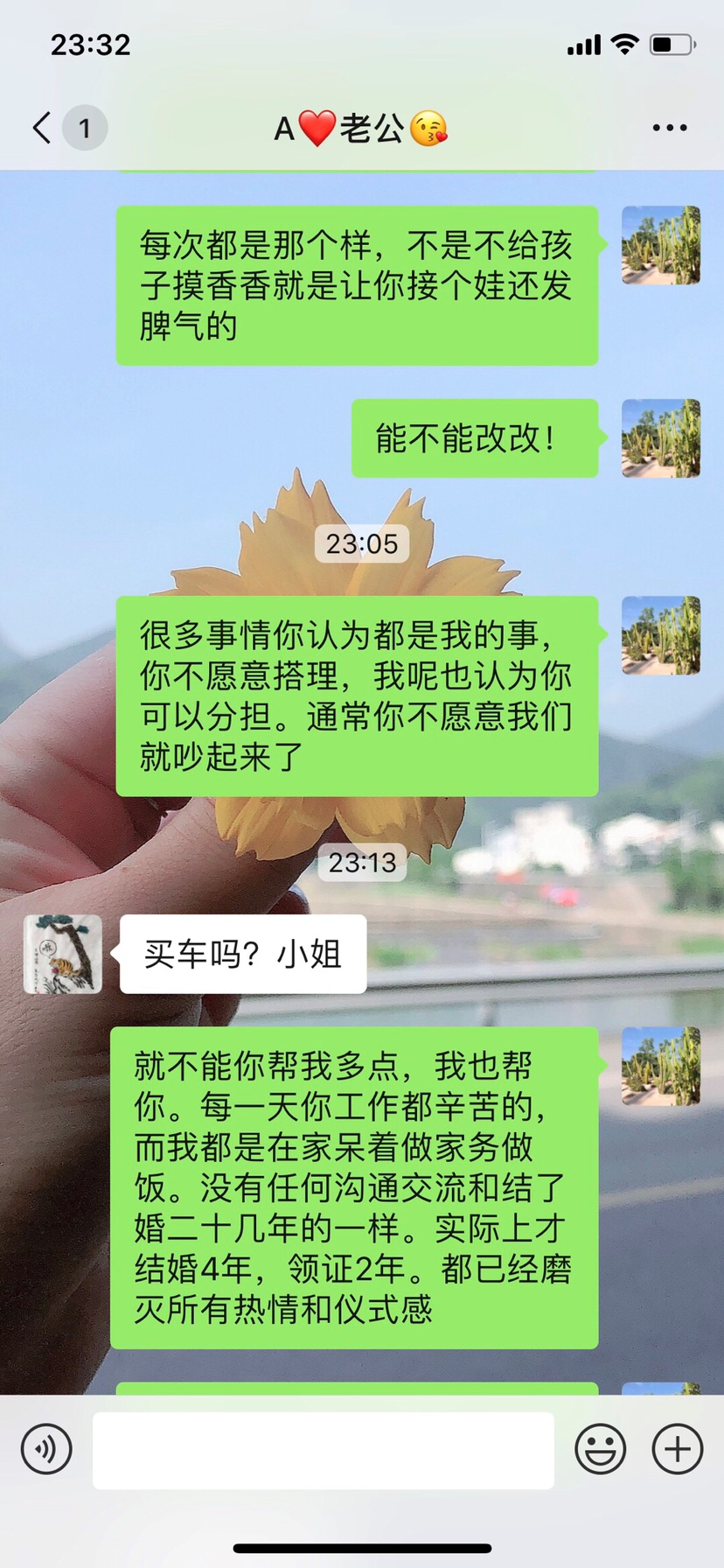Open the emoji sticker panel
The height and width of the screenshot is (1568, 724).
tap(600, 1449)
